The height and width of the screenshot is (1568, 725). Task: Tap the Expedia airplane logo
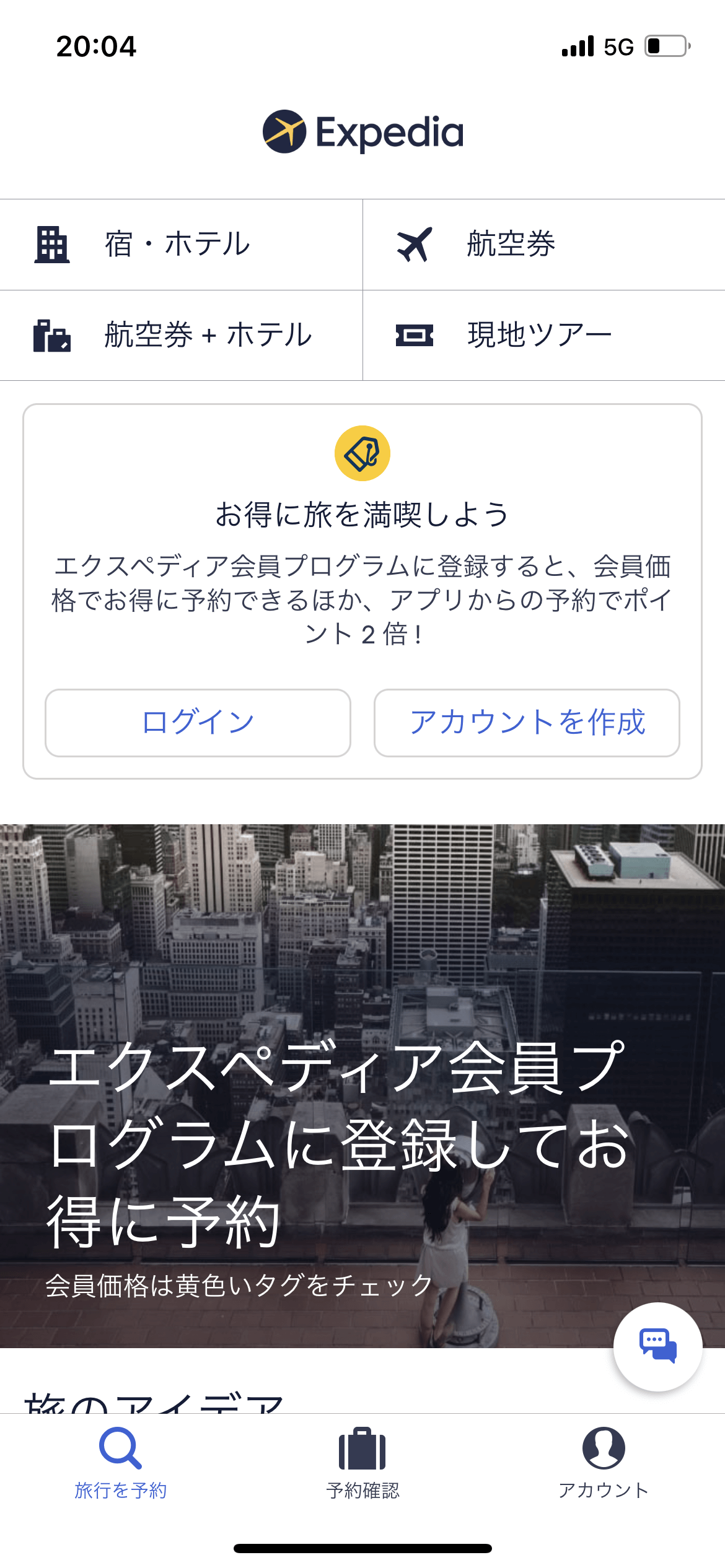(284, 130)
